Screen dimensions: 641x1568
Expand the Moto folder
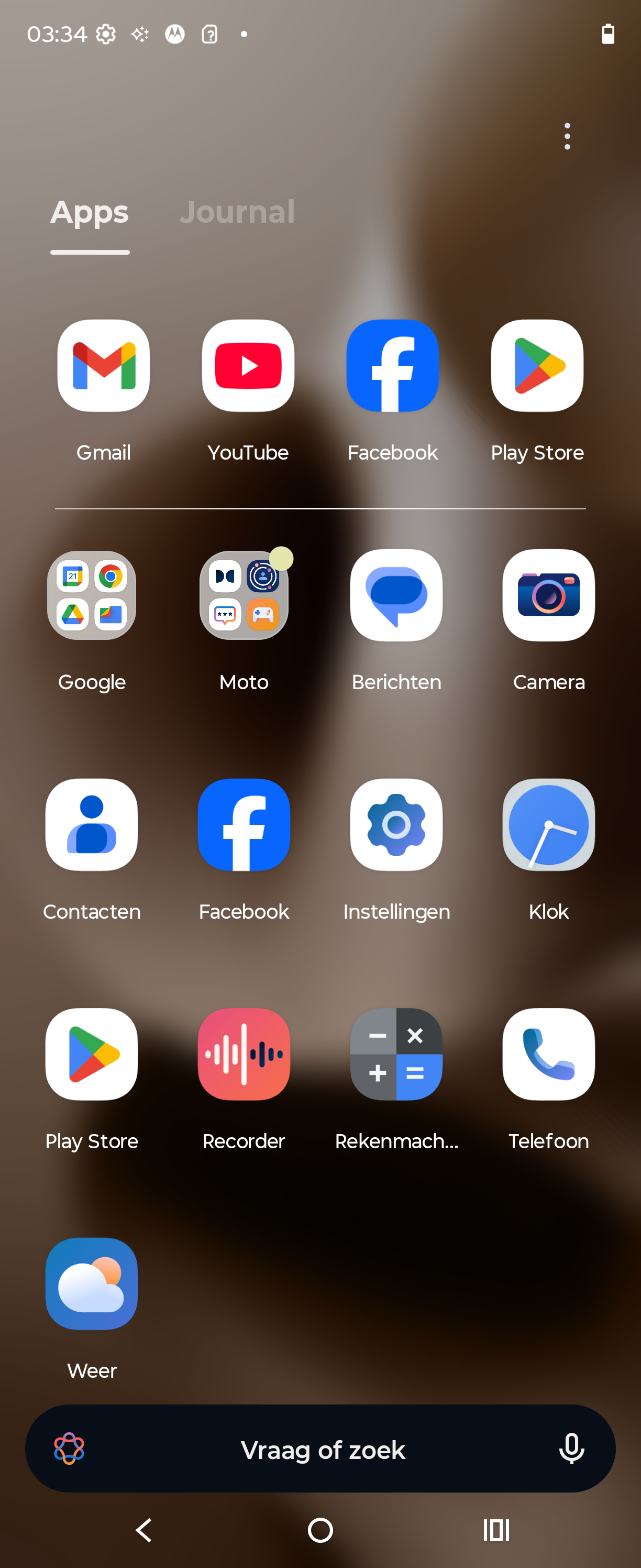click(x=244, y=595)
